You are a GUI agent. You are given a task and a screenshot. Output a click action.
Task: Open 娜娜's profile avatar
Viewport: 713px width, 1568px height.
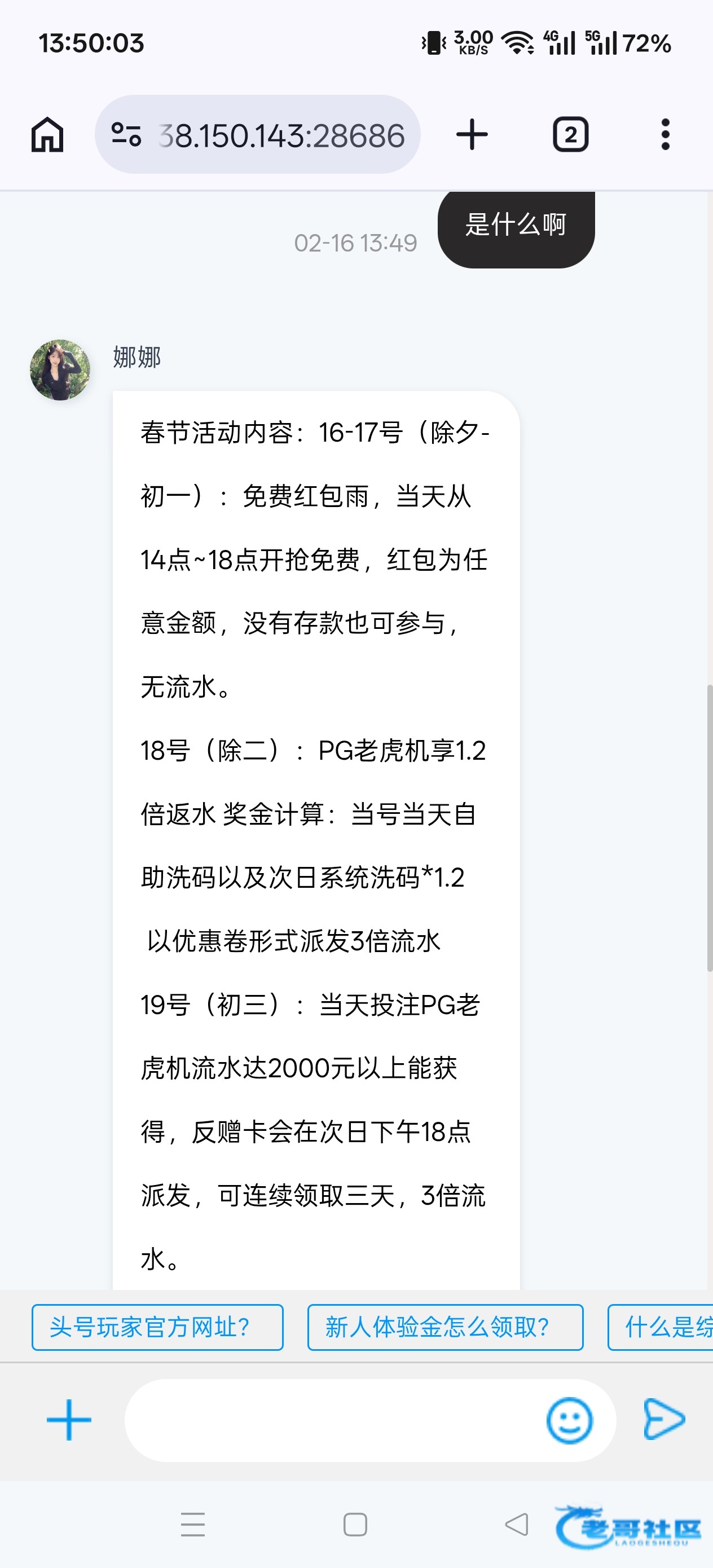60,369
